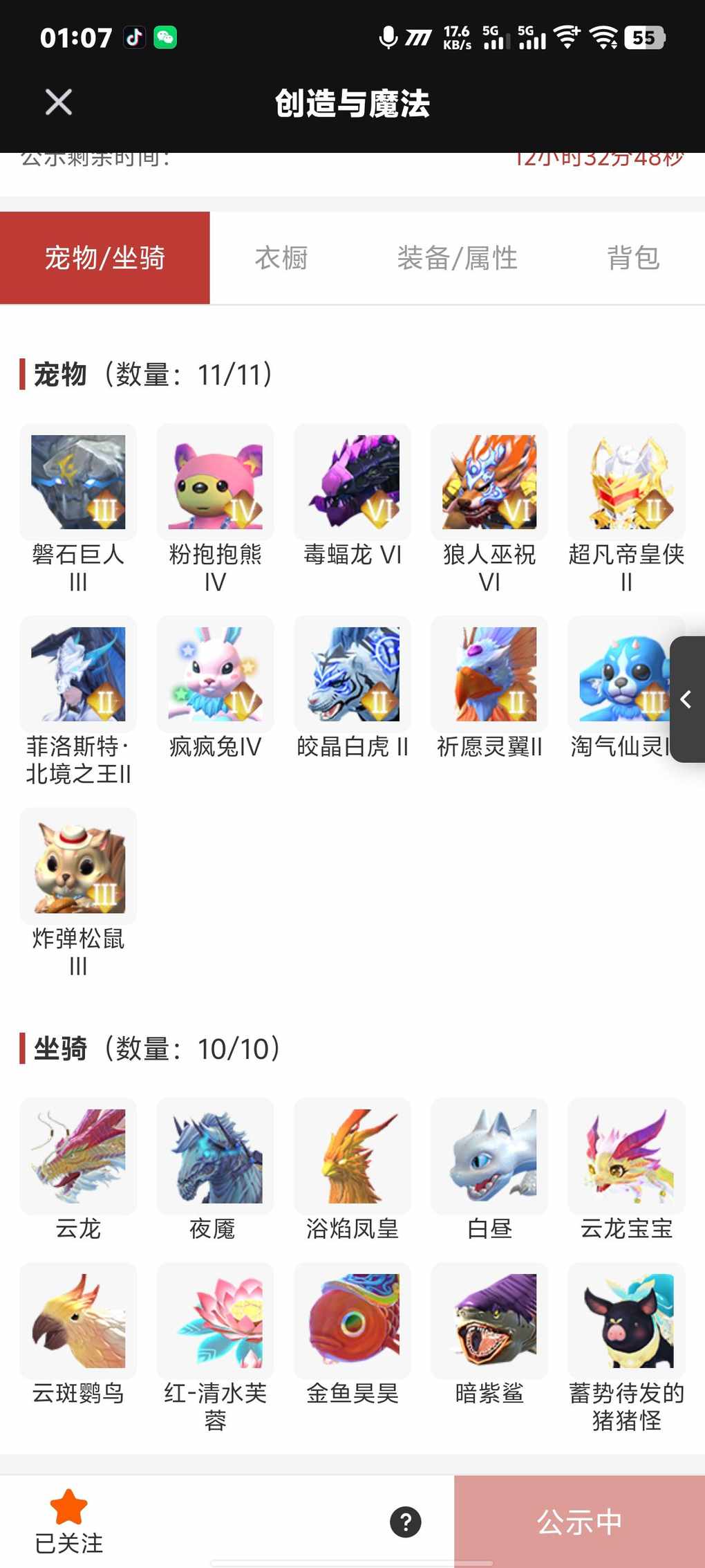Select the 毒蝠龙 VI pet
Image resolution: width=705 pixels, height=1568 pixels.
[x=352, y=483]
